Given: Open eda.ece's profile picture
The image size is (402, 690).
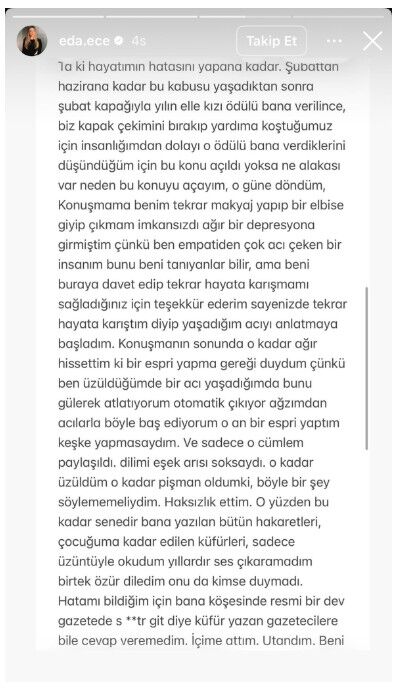Looking at the screenshot, I should click(x=32, y=41).
